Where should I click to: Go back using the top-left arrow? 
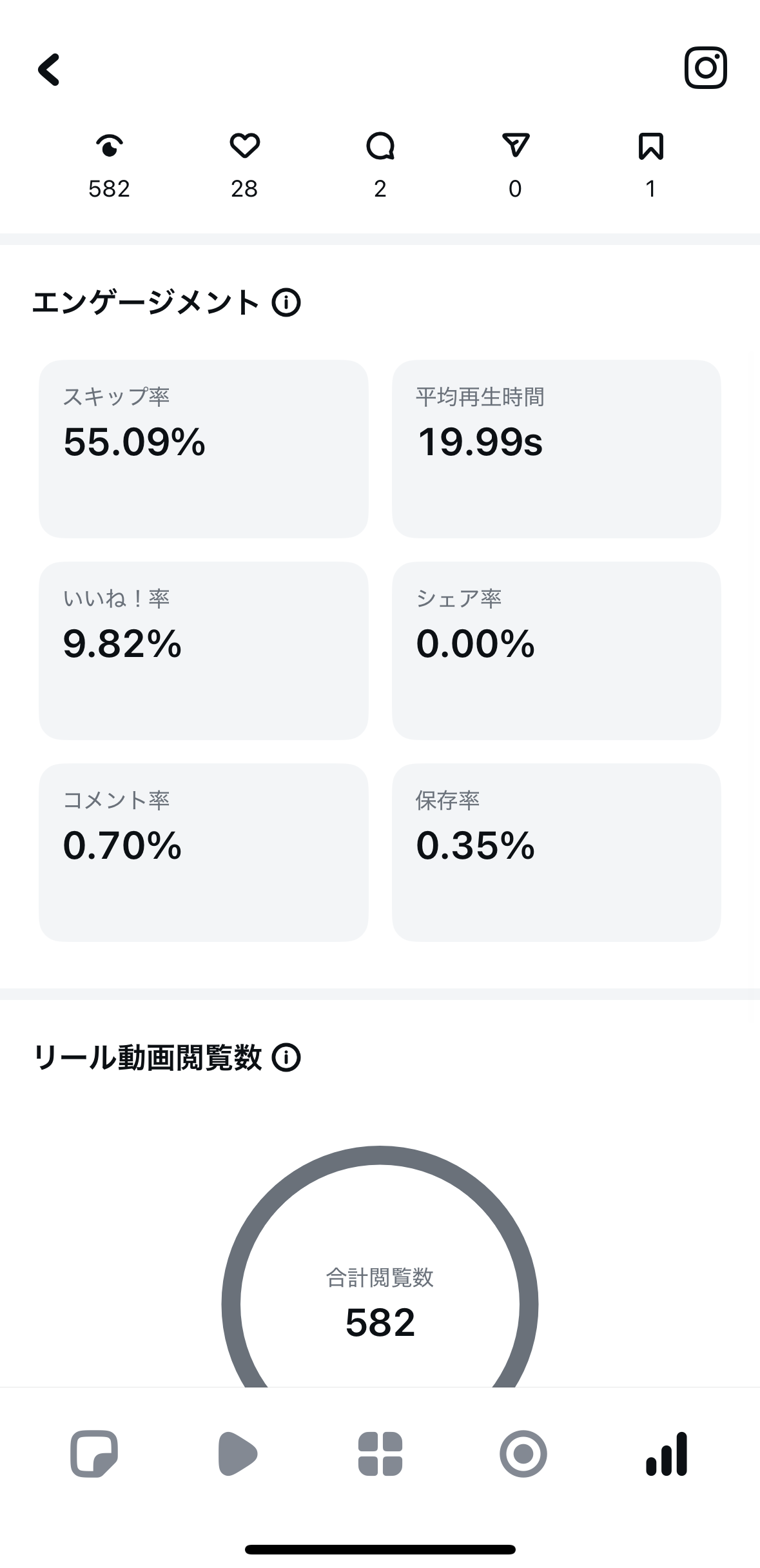(49, 70)
